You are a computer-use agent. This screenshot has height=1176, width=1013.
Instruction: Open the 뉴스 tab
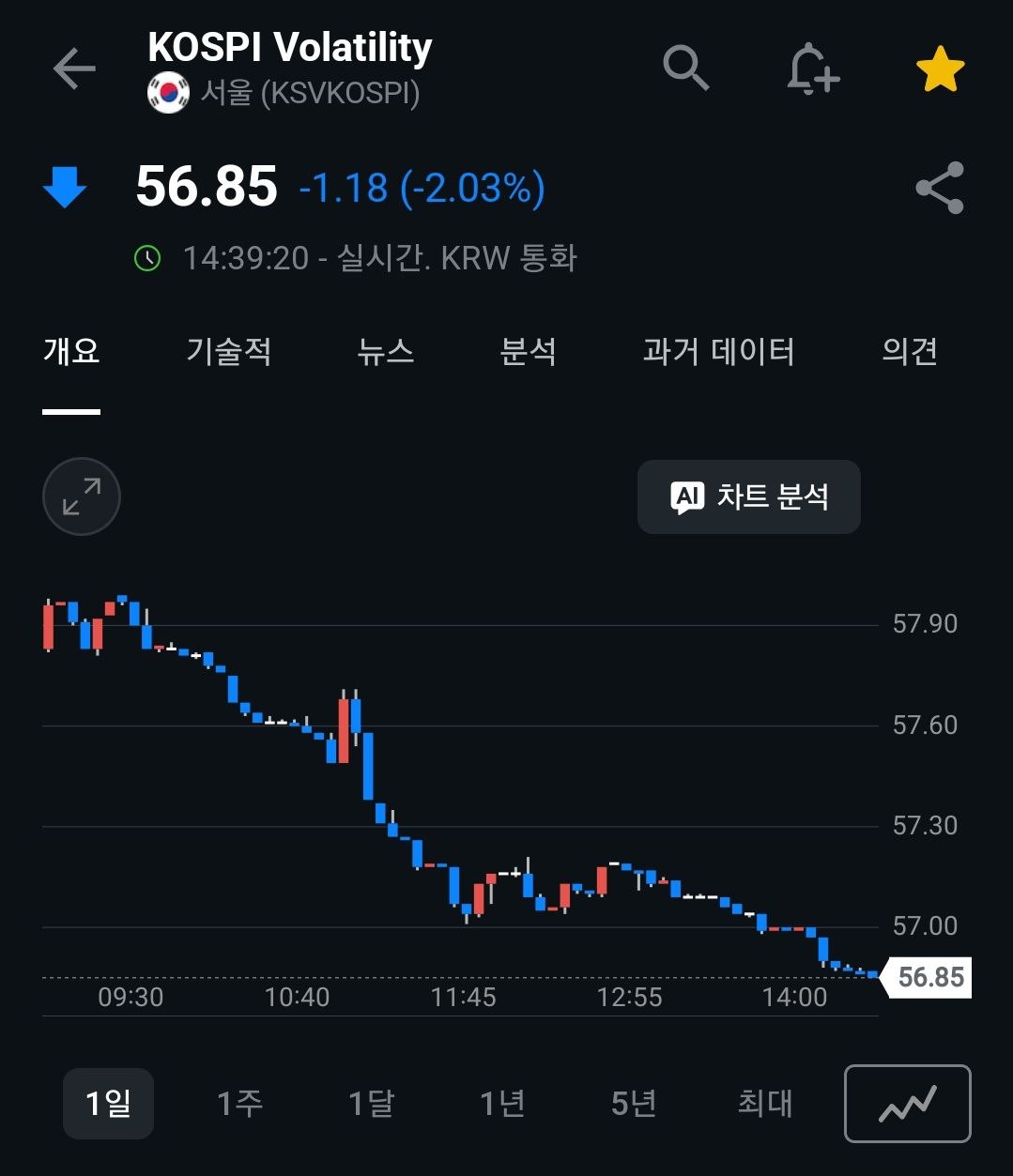pos(386,352)
